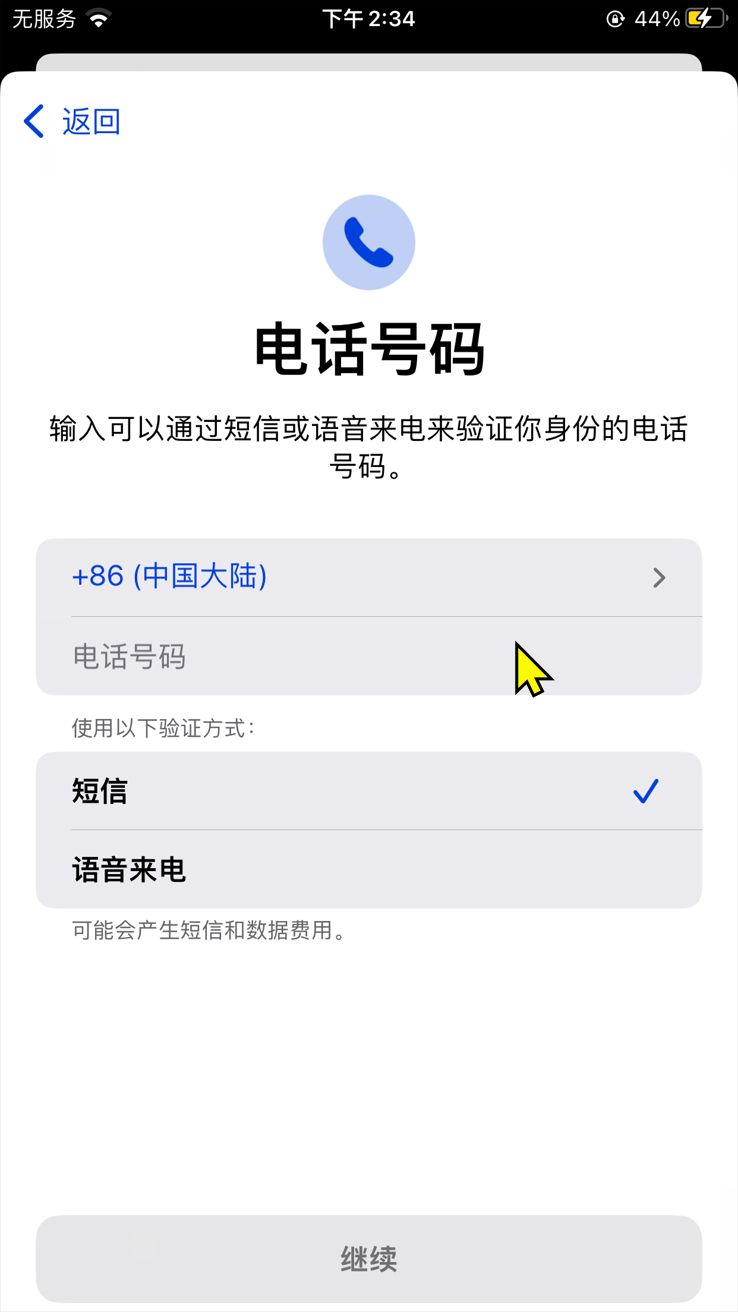738x1312 pixels.
Task: Tap the 继续 button
Action: [x=368, y=1259]
